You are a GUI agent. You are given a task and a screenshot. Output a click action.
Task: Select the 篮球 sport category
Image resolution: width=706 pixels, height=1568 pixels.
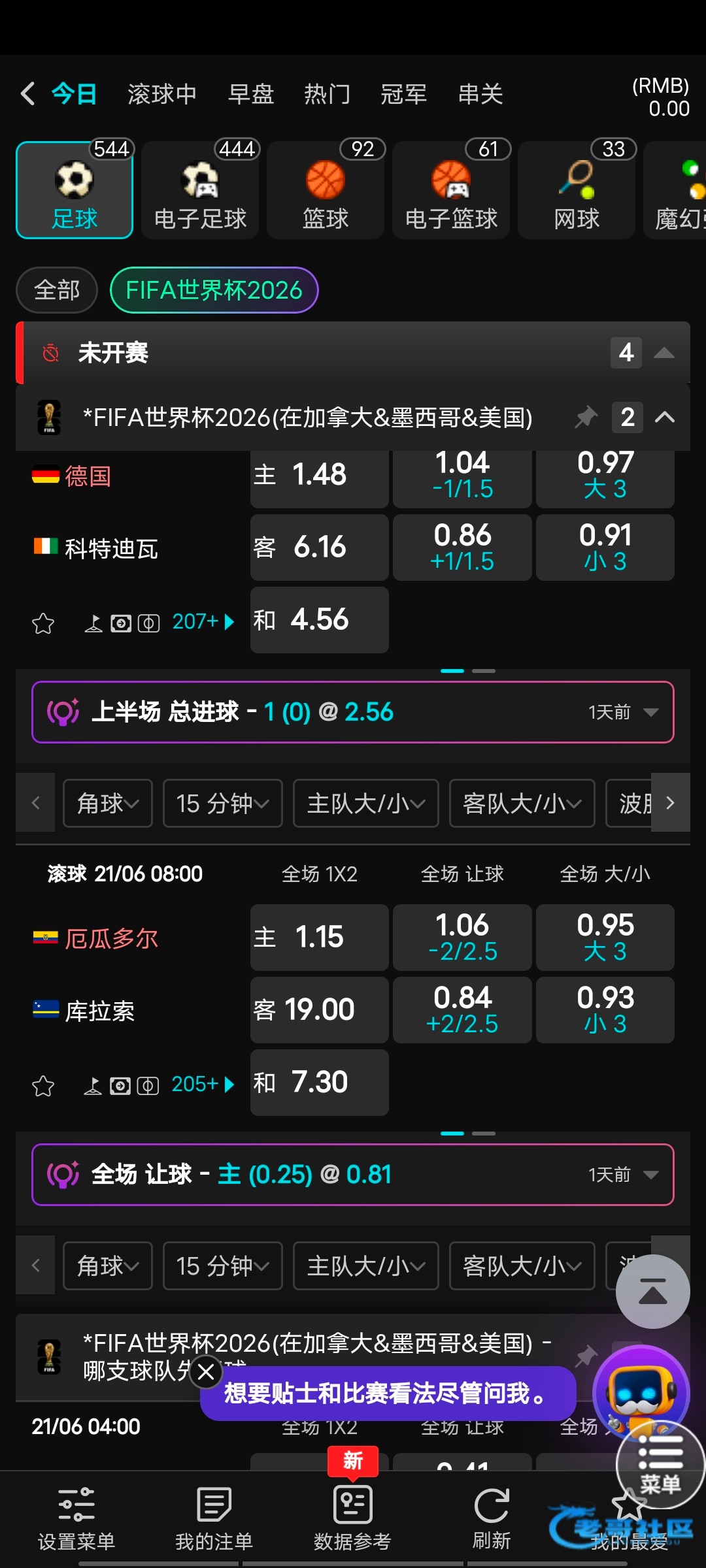tap(326, 190)
